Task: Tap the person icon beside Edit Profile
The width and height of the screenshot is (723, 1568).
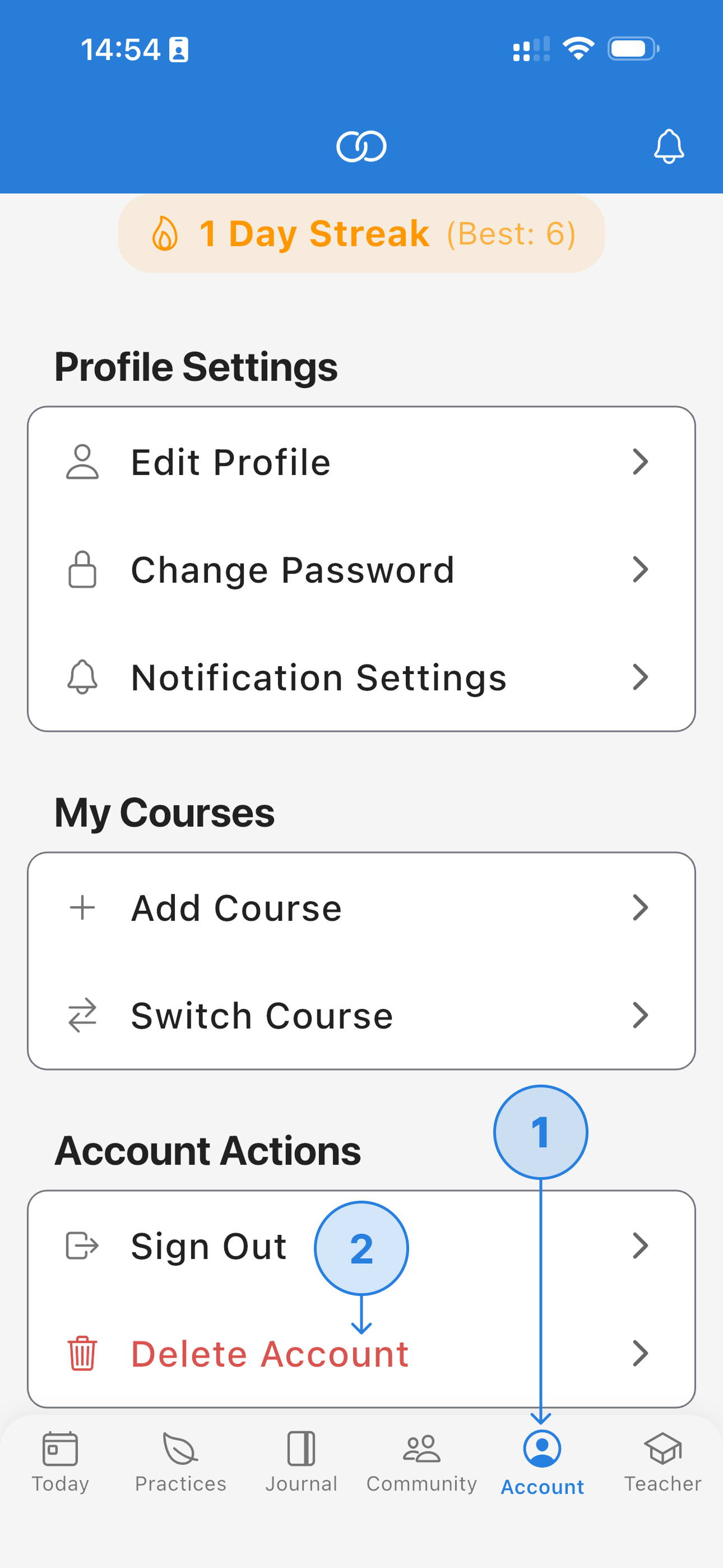Action: pyautogui.click(x=83, y=462)
